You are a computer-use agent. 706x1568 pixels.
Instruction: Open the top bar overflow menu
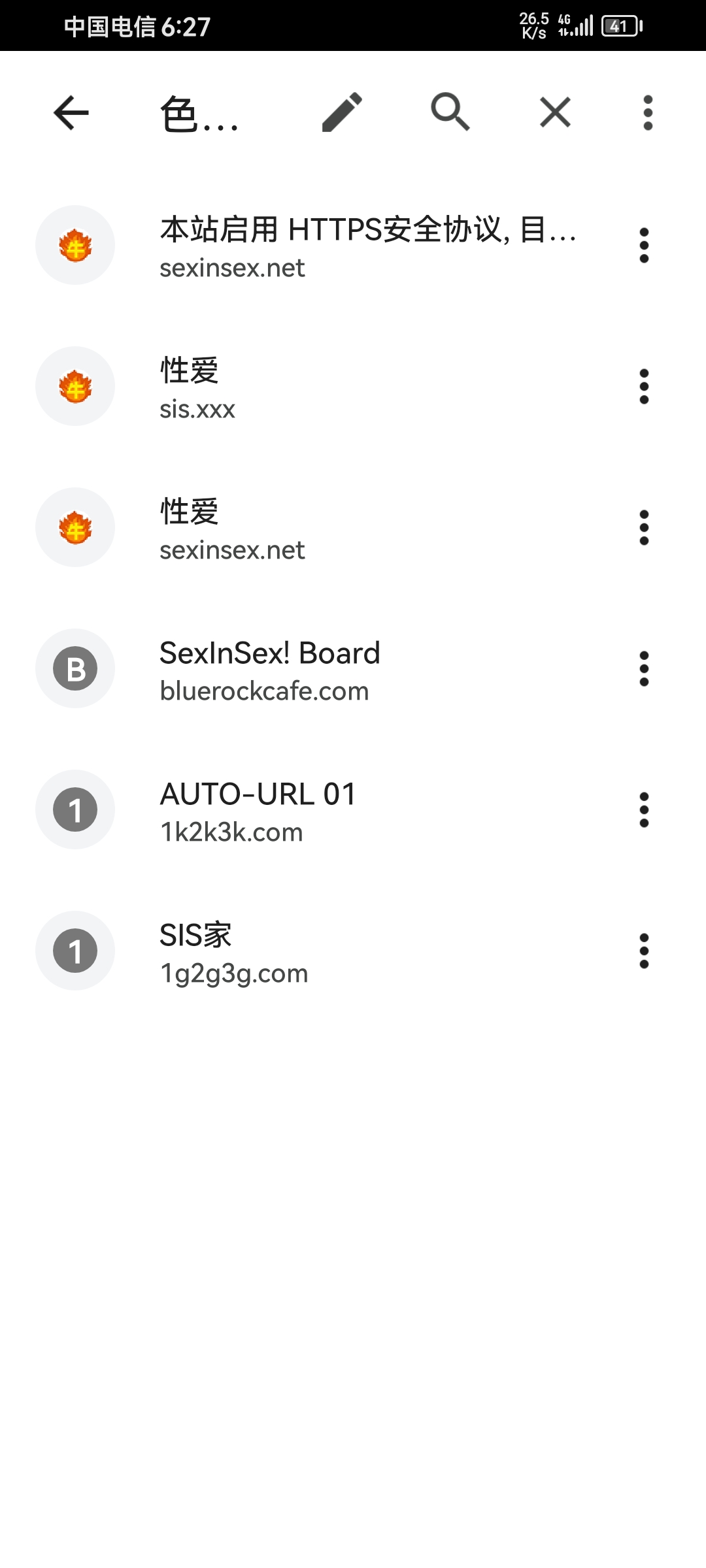coord(648,112)
